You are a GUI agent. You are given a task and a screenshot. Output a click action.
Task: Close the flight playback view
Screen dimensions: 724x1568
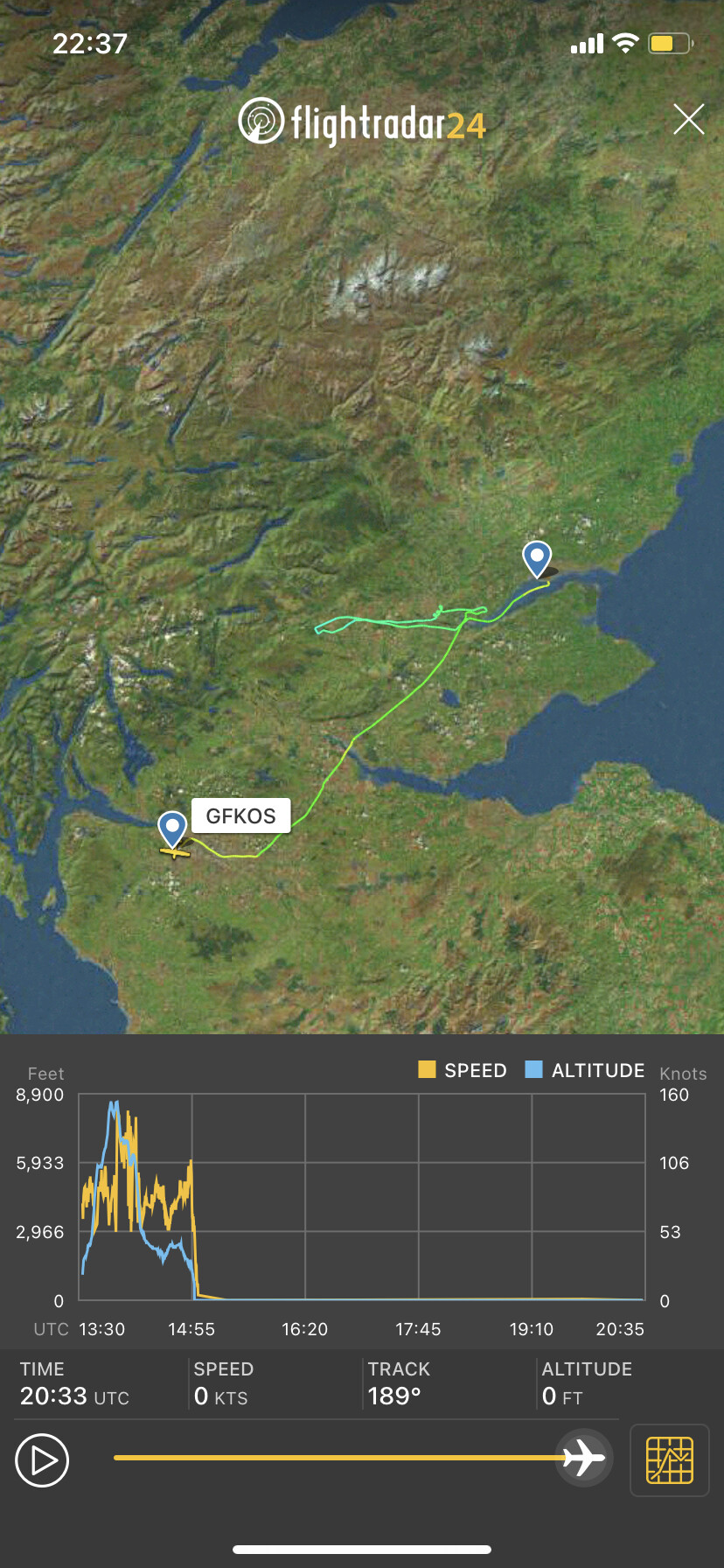688,119
